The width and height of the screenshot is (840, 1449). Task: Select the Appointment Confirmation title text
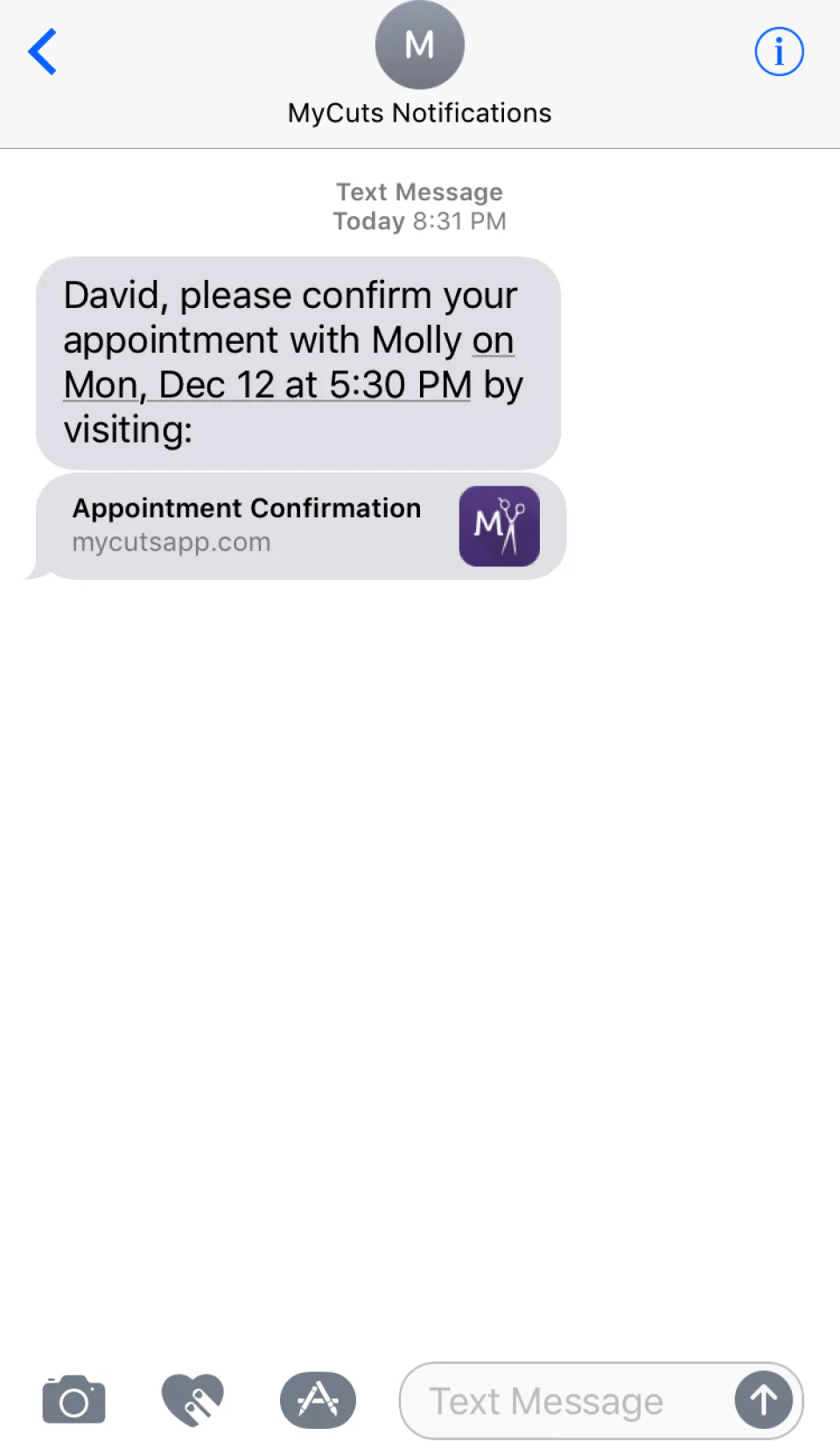246,507
